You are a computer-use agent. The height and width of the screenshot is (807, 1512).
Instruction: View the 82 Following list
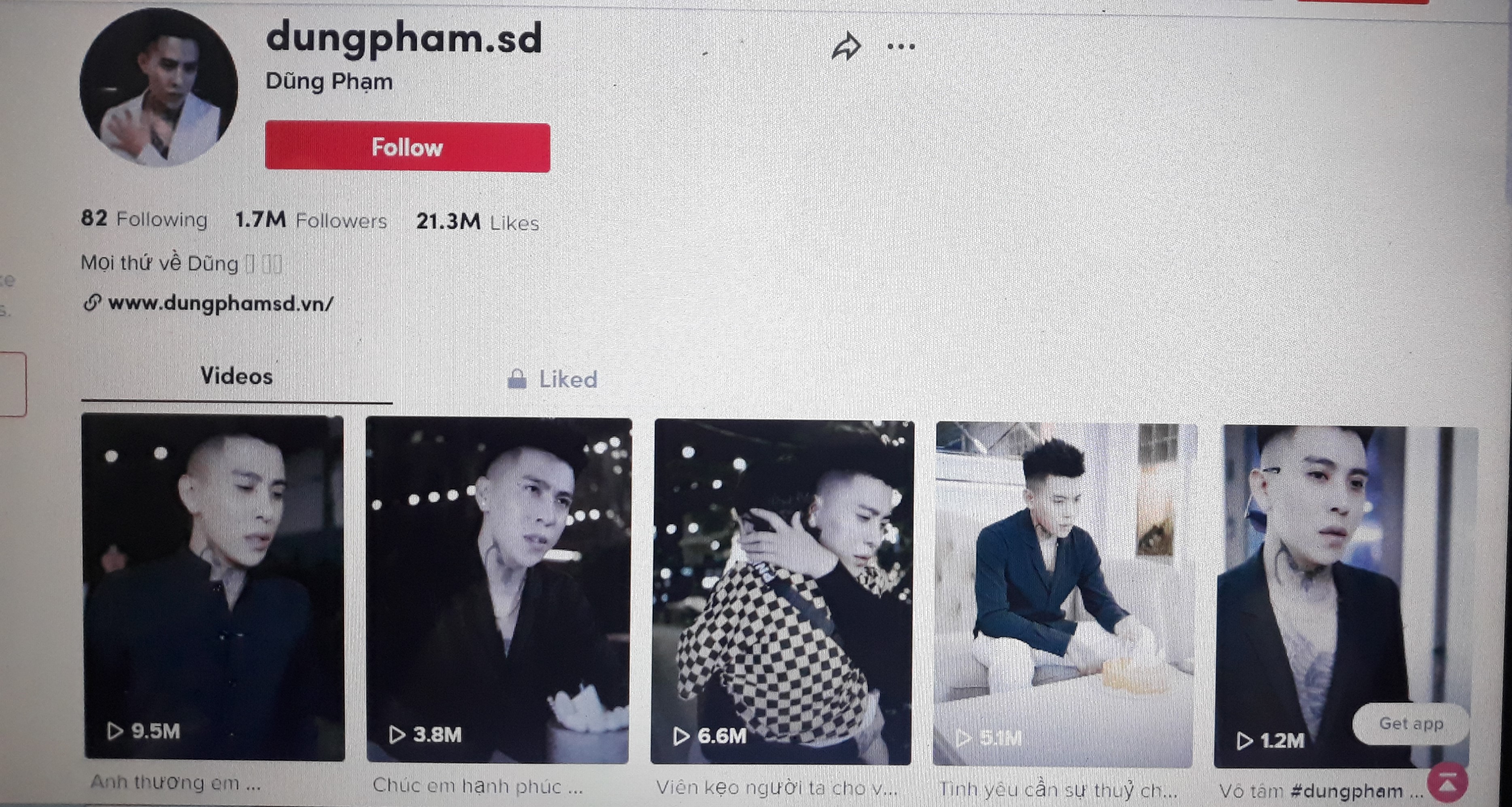click(x=144, y=219)
